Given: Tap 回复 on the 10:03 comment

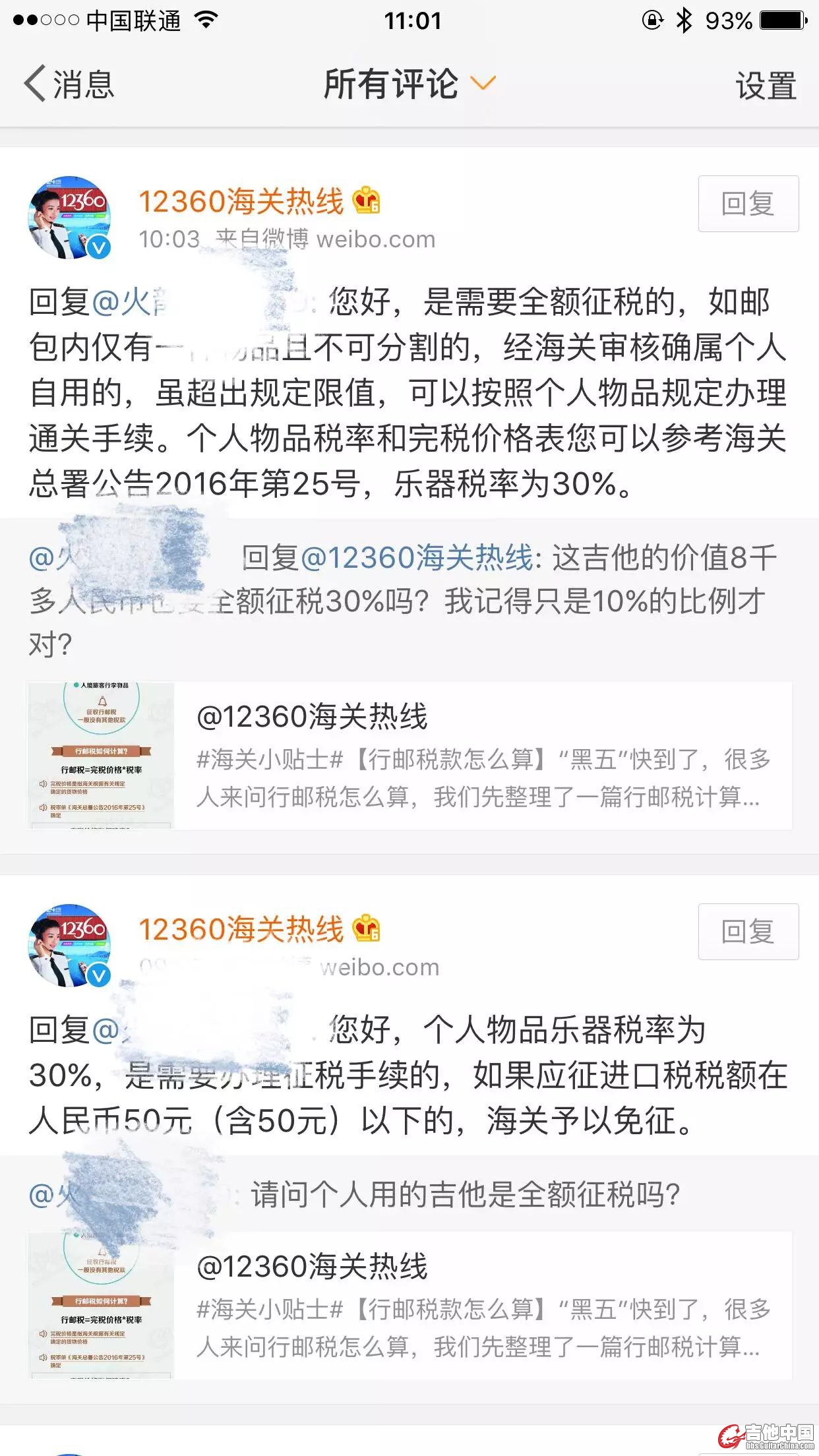Looking at the screenshot, I should point(748,204).
